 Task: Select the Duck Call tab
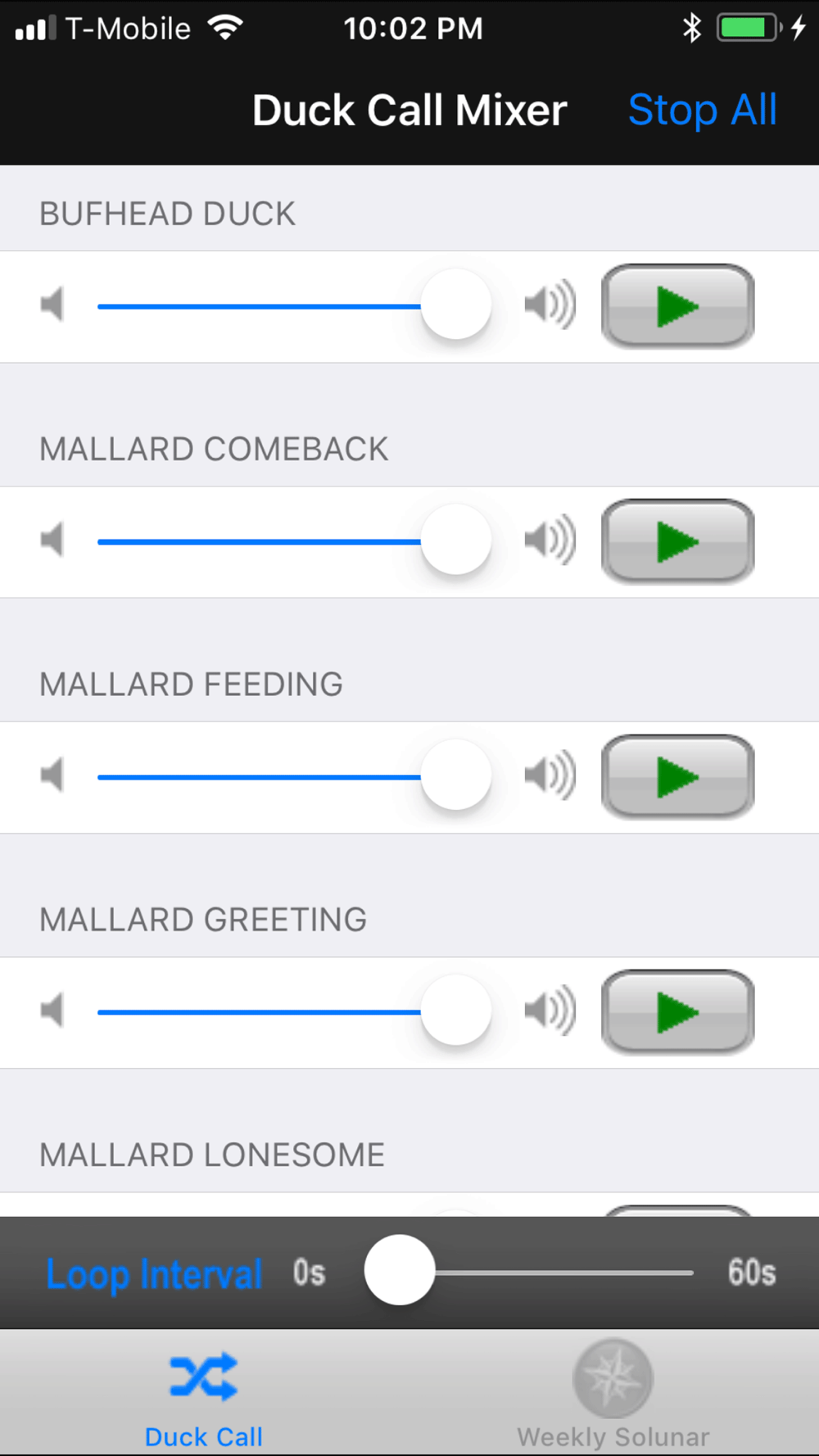coord(203,1394)
